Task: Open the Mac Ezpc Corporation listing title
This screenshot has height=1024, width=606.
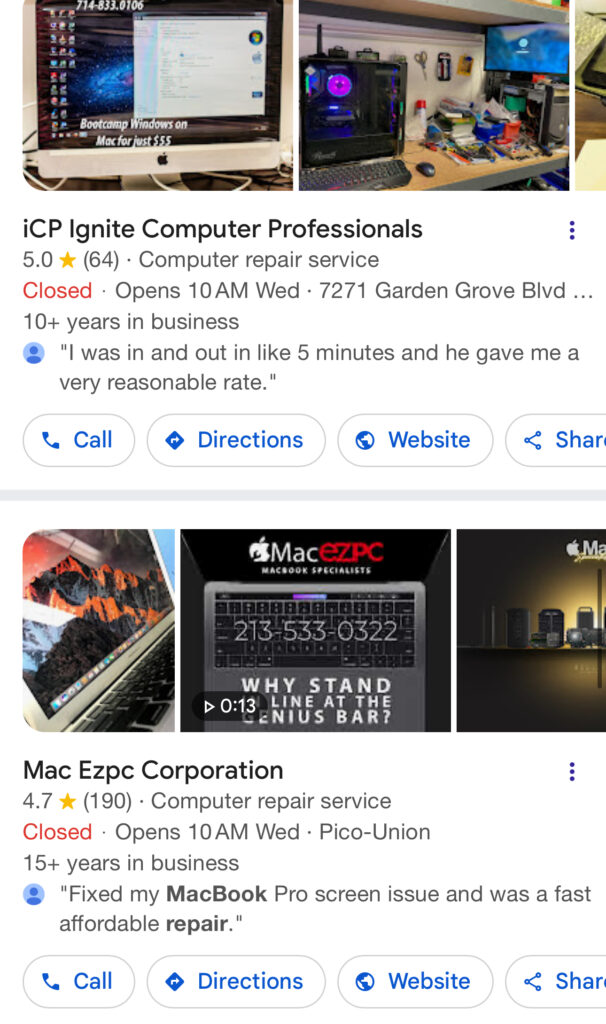Action: (153, 770)
